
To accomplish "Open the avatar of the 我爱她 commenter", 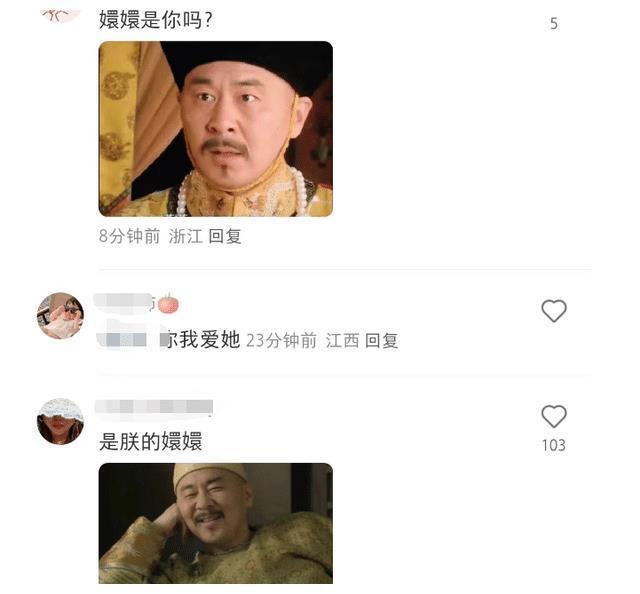I will pos(60,316).
